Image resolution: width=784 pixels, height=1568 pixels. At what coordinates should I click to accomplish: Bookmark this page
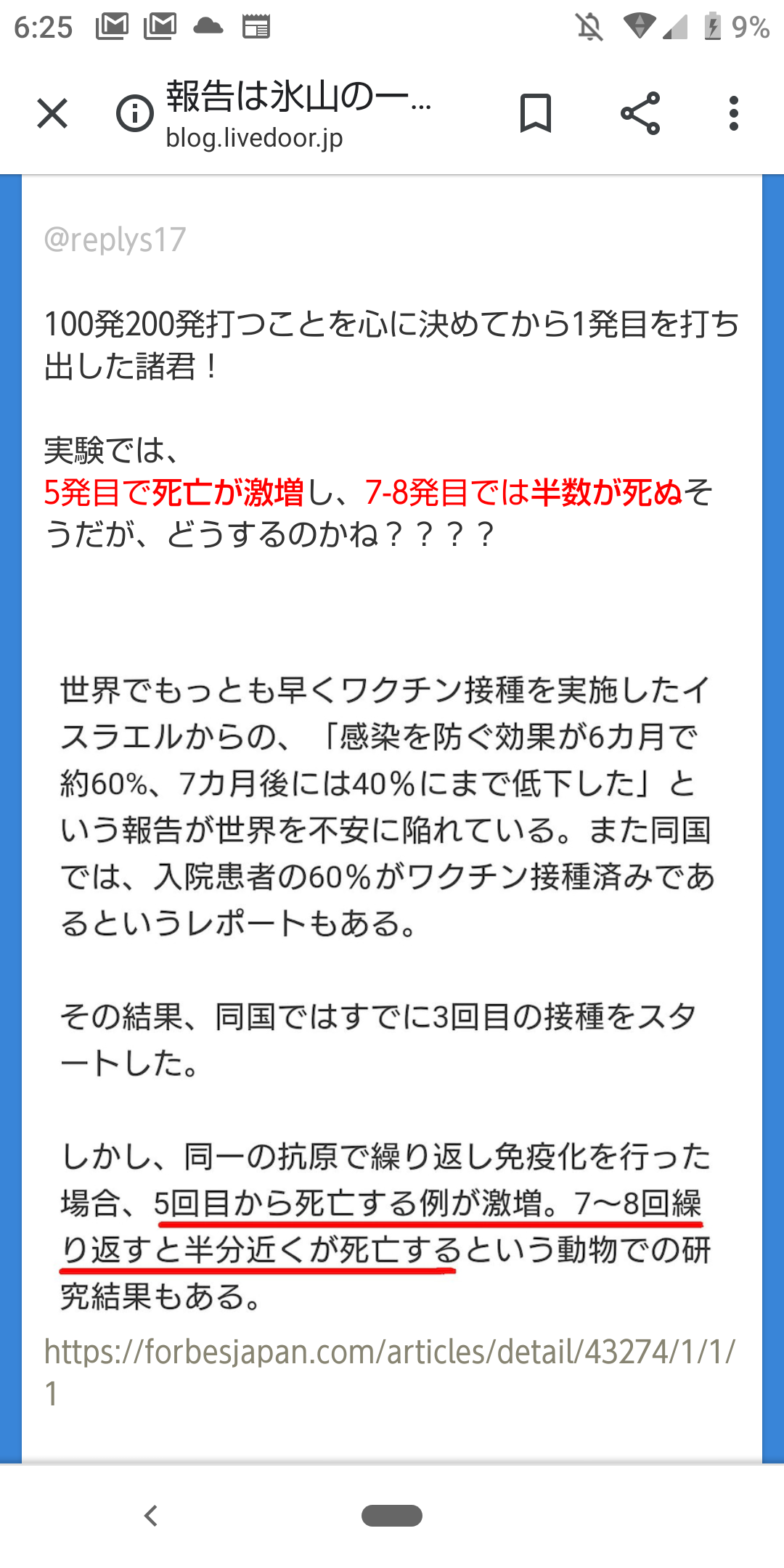[536, 113]
